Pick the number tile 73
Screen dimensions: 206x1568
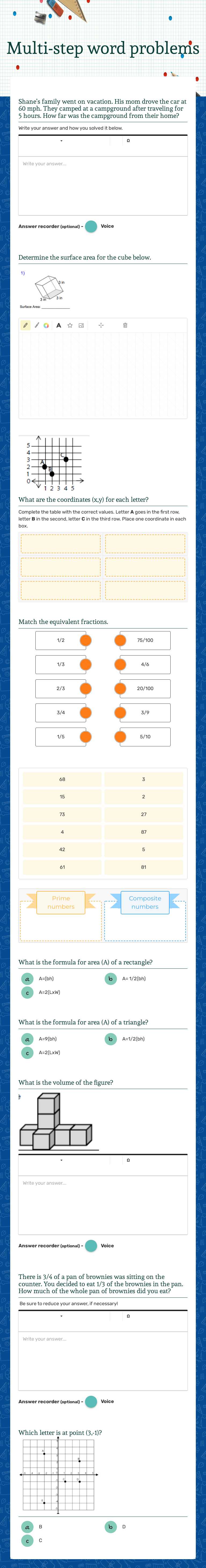click(x=62, y=814)
